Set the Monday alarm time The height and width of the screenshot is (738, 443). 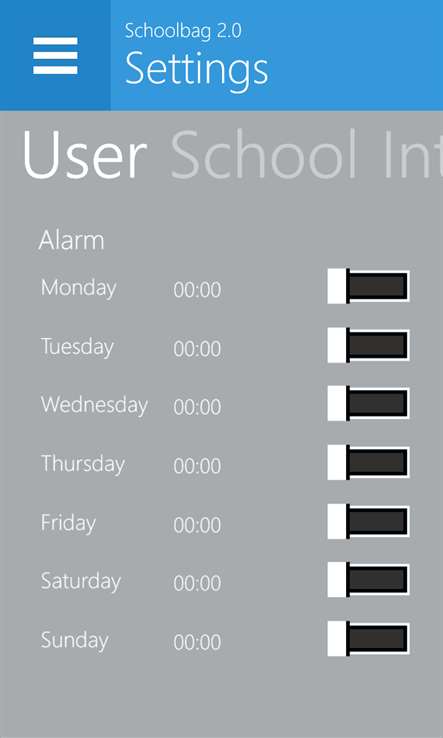[x=197, y=290]
